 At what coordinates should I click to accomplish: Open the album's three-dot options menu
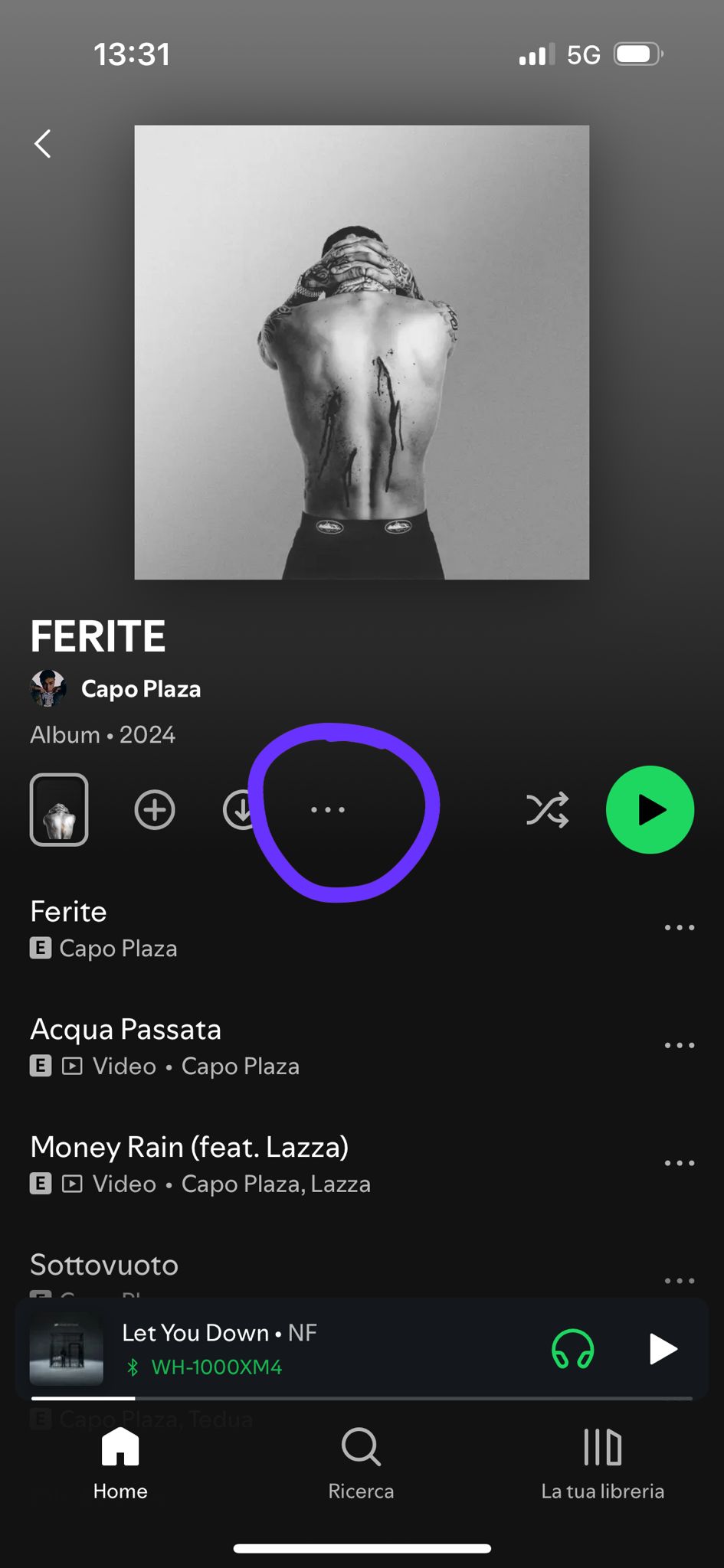pos(328,810)
